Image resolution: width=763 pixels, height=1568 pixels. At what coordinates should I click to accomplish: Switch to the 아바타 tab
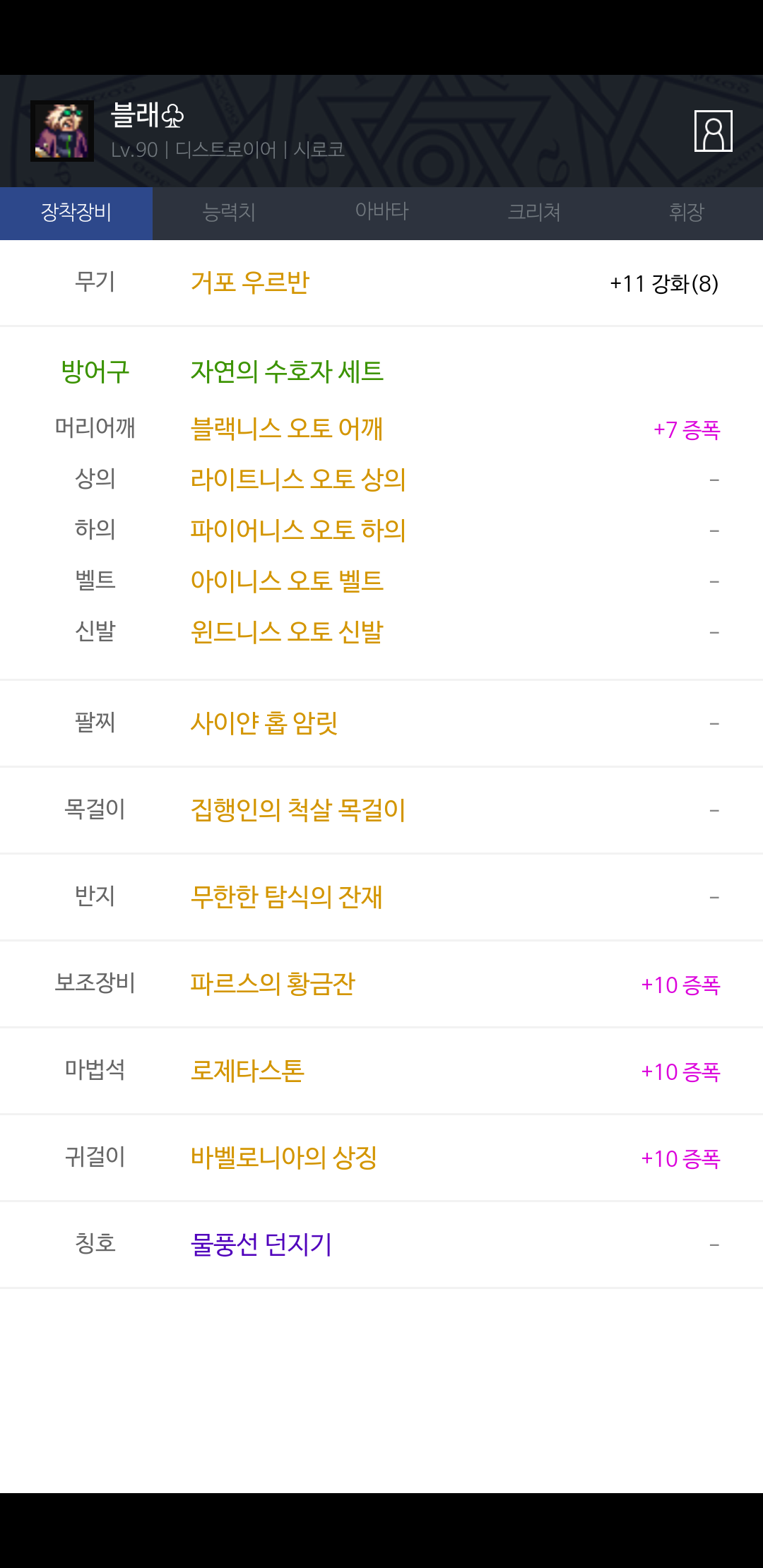(x=381, y=213)
